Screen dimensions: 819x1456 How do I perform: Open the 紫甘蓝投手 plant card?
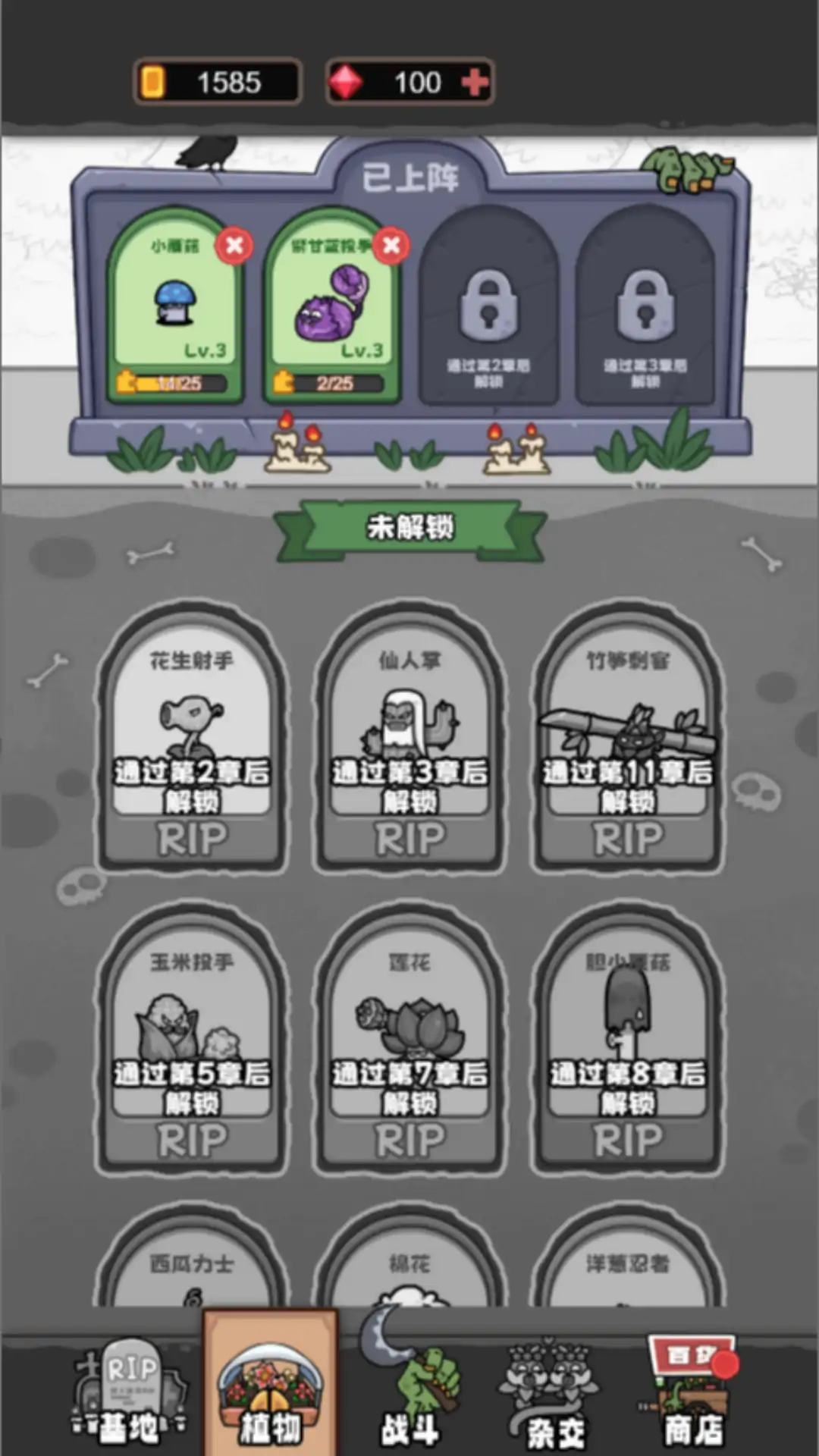coord(332,307)
